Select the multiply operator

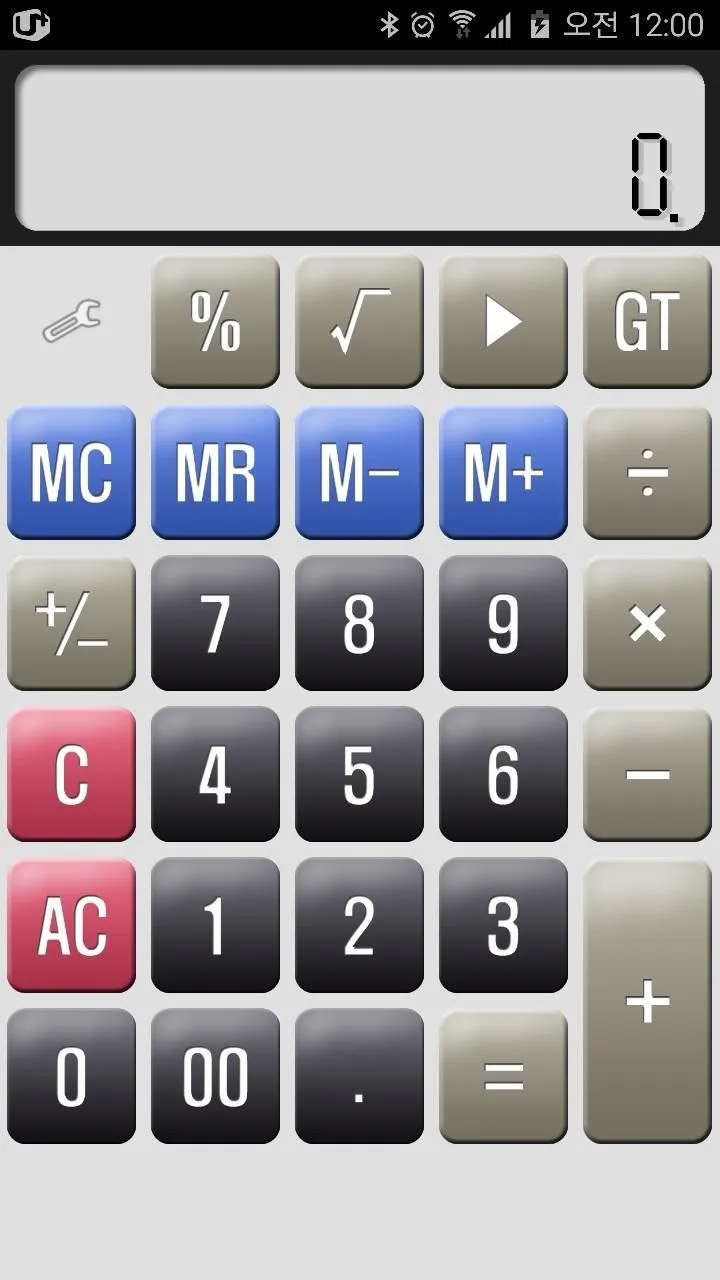(x=647, y=623)
